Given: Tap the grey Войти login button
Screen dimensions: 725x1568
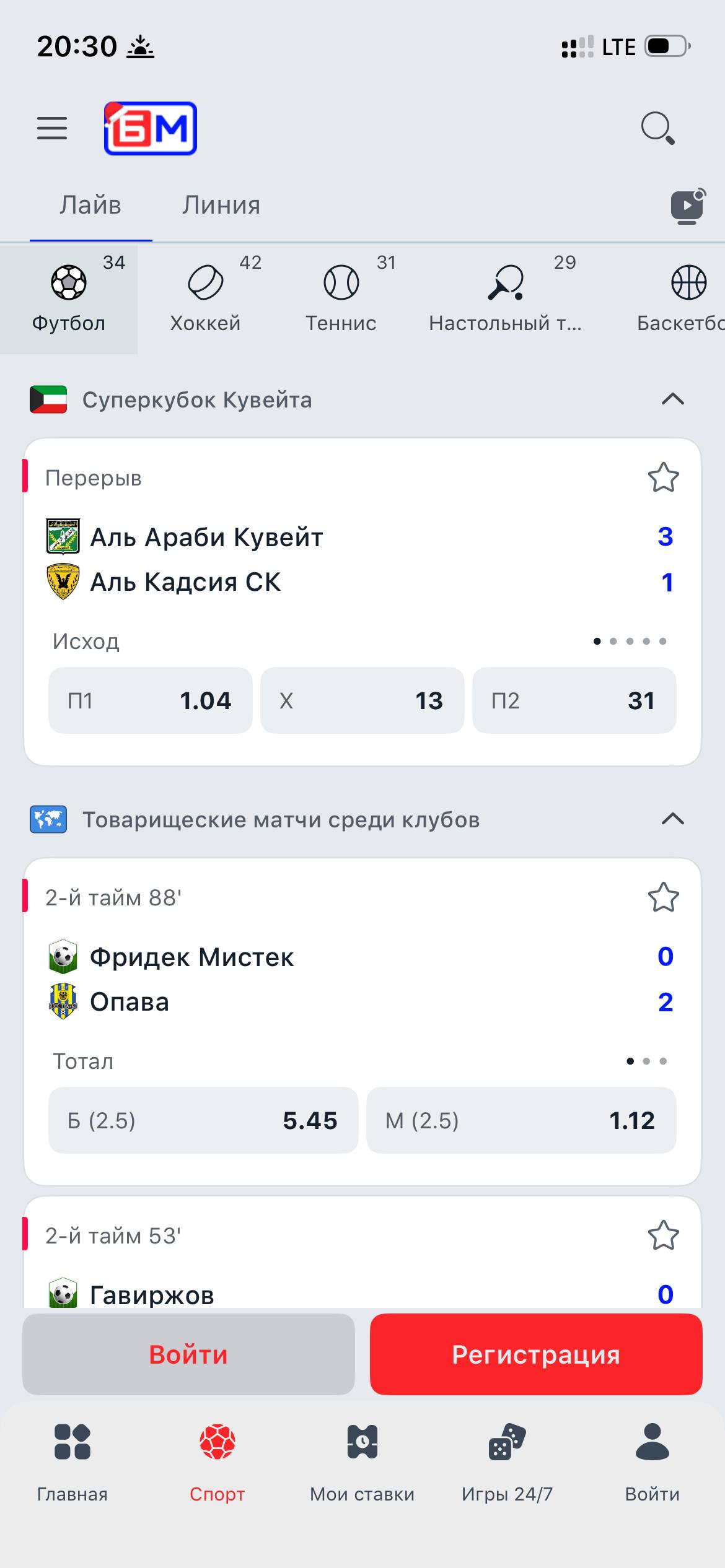Looking at the screenshot, I should click(188, 1354).
